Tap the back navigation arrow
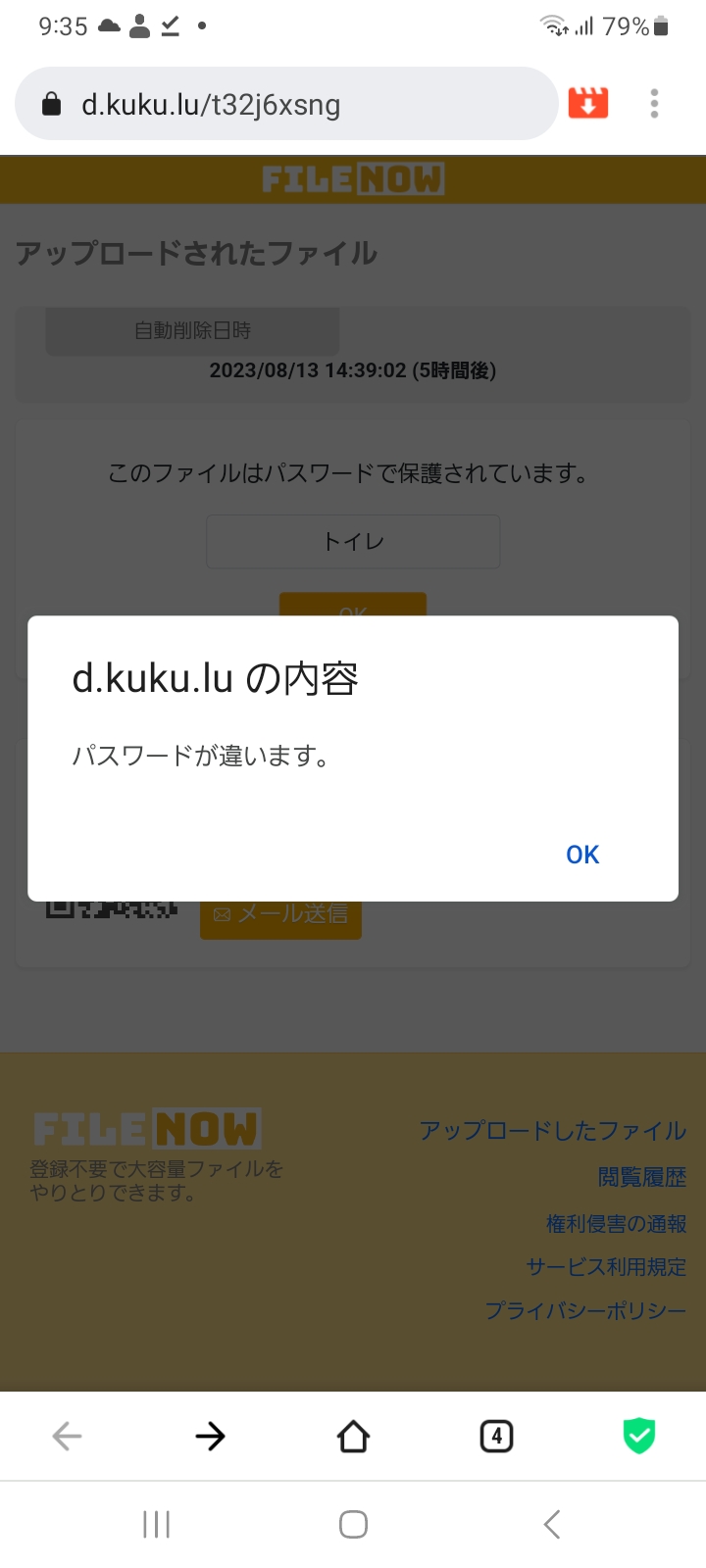The image size is (706, 1568). click(67, 1437)
